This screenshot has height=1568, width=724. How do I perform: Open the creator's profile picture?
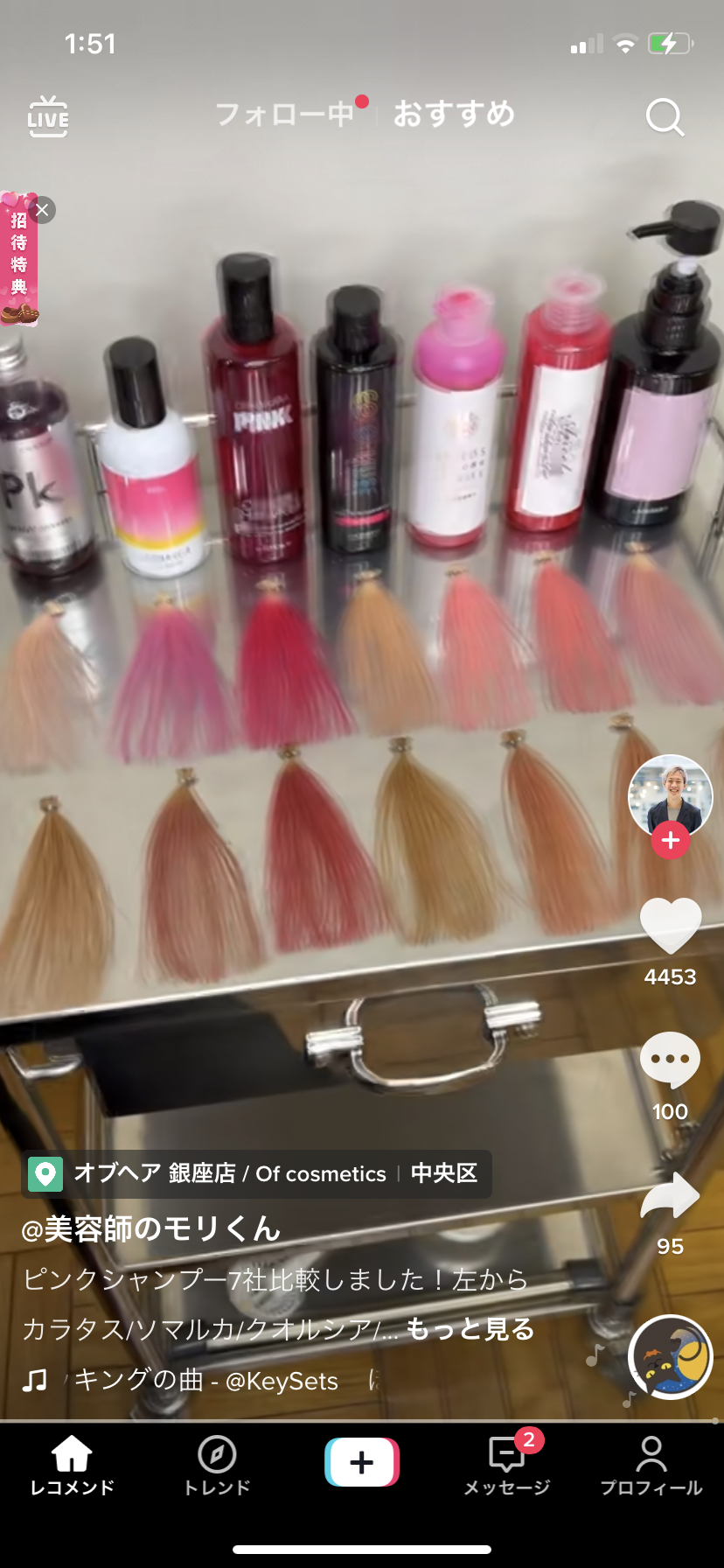point(671,797)
